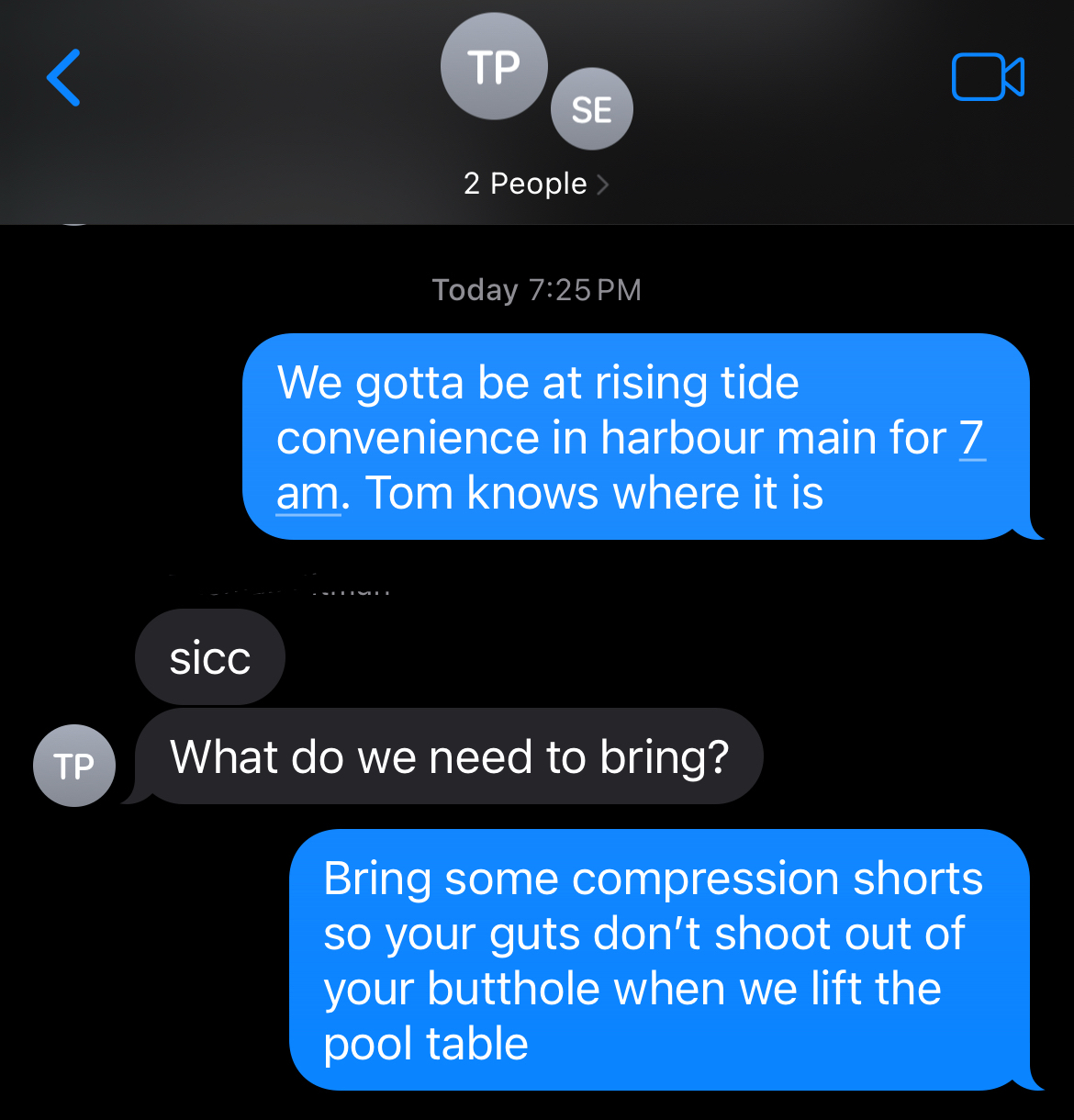This screenshot has width=1074, height=1120.
Task: Go back to the conversations list
Action: point(63,78)
